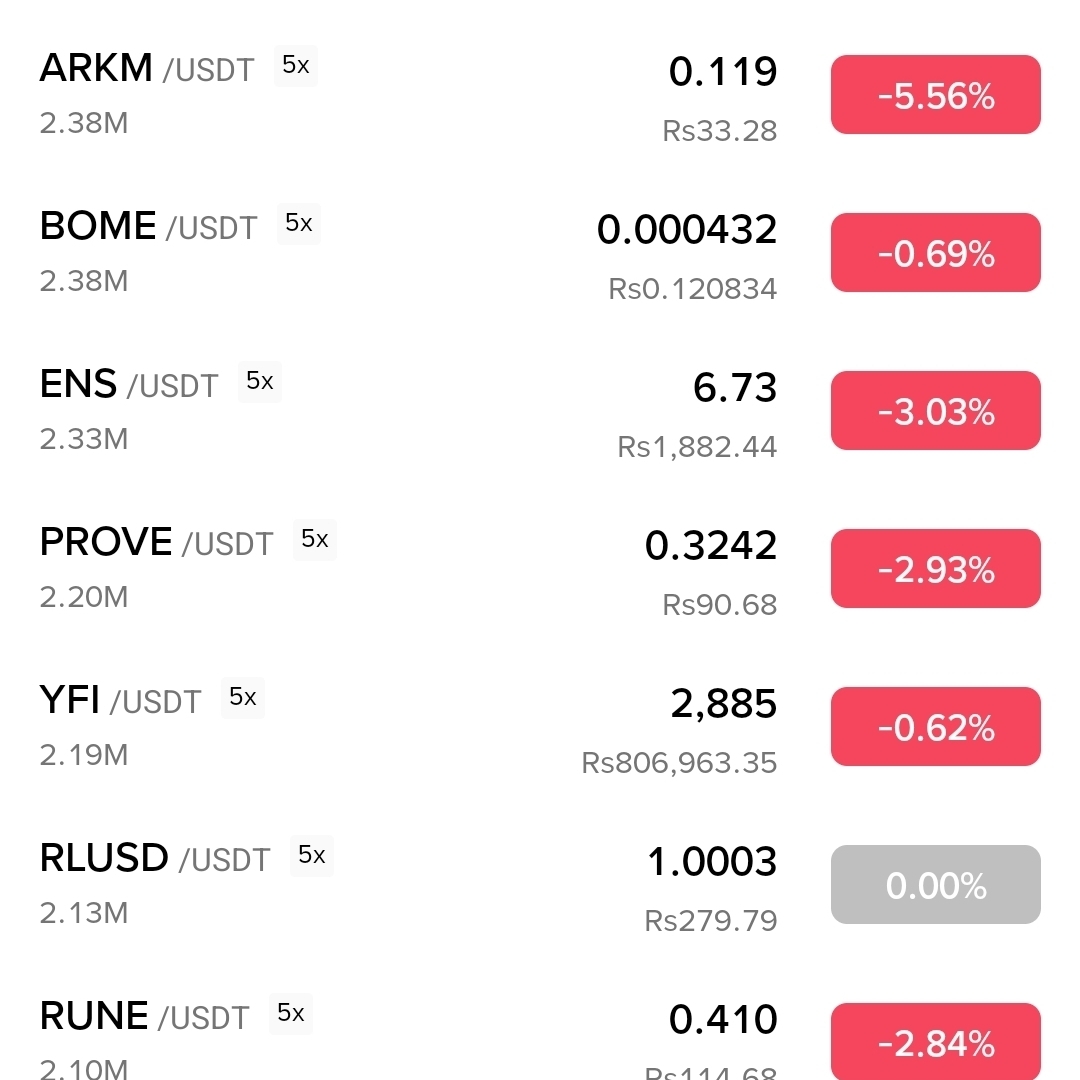
Task: Tap the -0.62% change badge for YFI
Action: point(935,727)
